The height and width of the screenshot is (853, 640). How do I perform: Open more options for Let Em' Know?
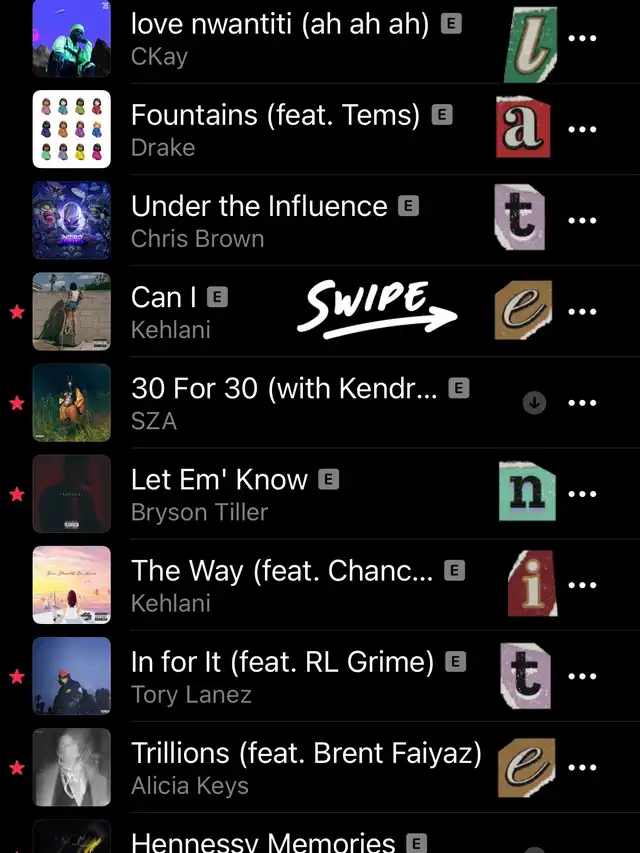click(x=582, y=494)
